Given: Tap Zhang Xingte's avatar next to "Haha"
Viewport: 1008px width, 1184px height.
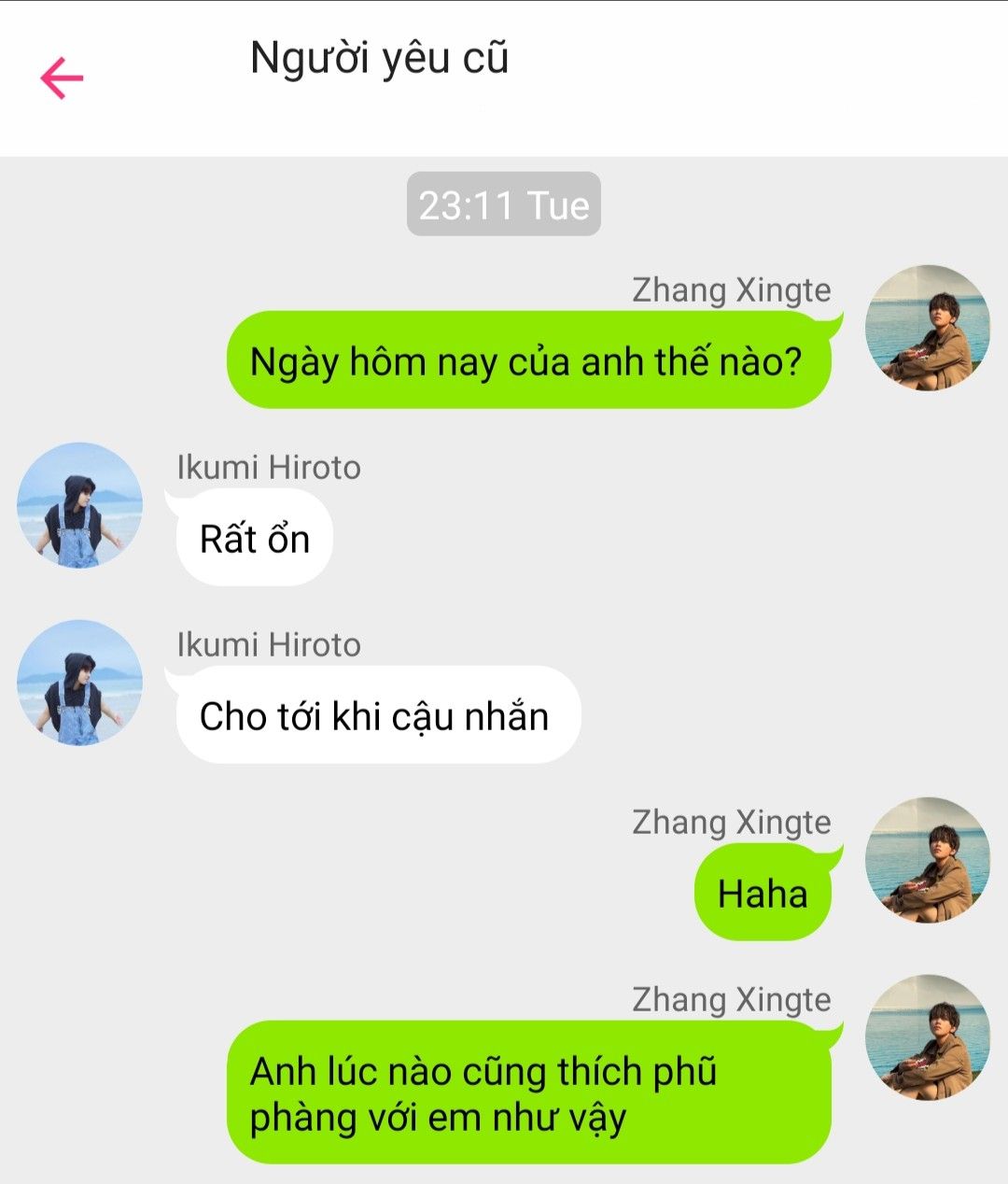Looking at the screenshot, I should (x=928, y=860).
